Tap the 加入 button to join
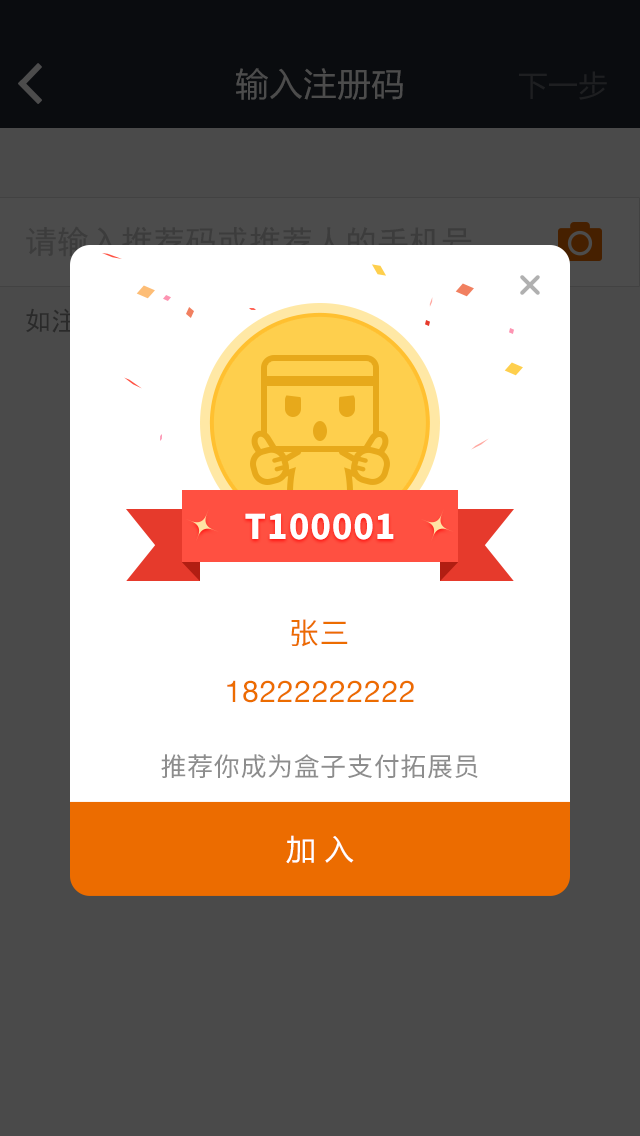This screenshot has height=1136, width=640. [320, 849]
